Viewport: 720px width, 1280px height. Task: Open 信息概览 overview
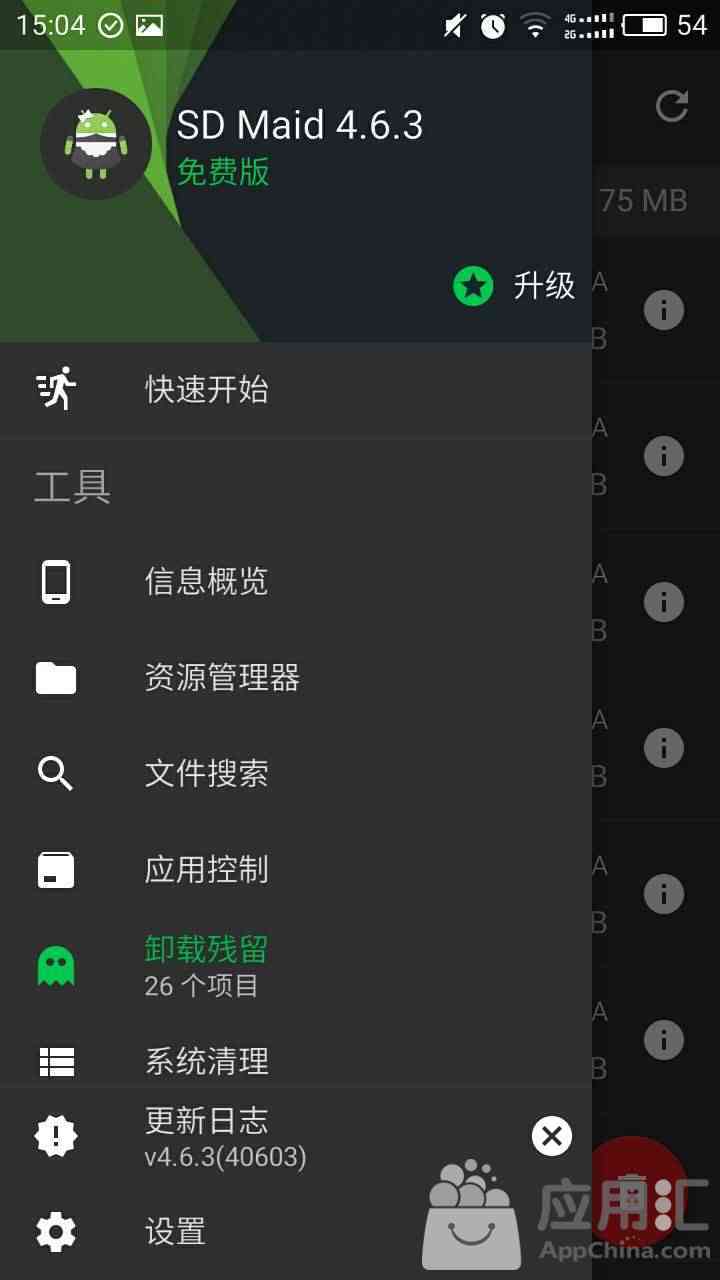click(x=296, y=581)
